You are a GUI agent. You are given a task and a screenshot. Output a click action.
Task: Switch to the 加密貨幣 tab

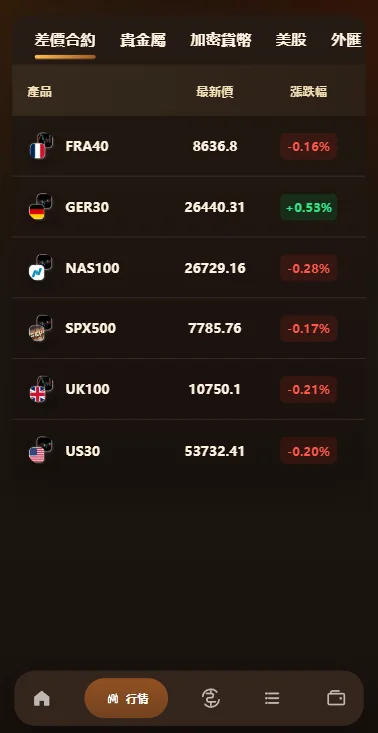click(221, 40)
